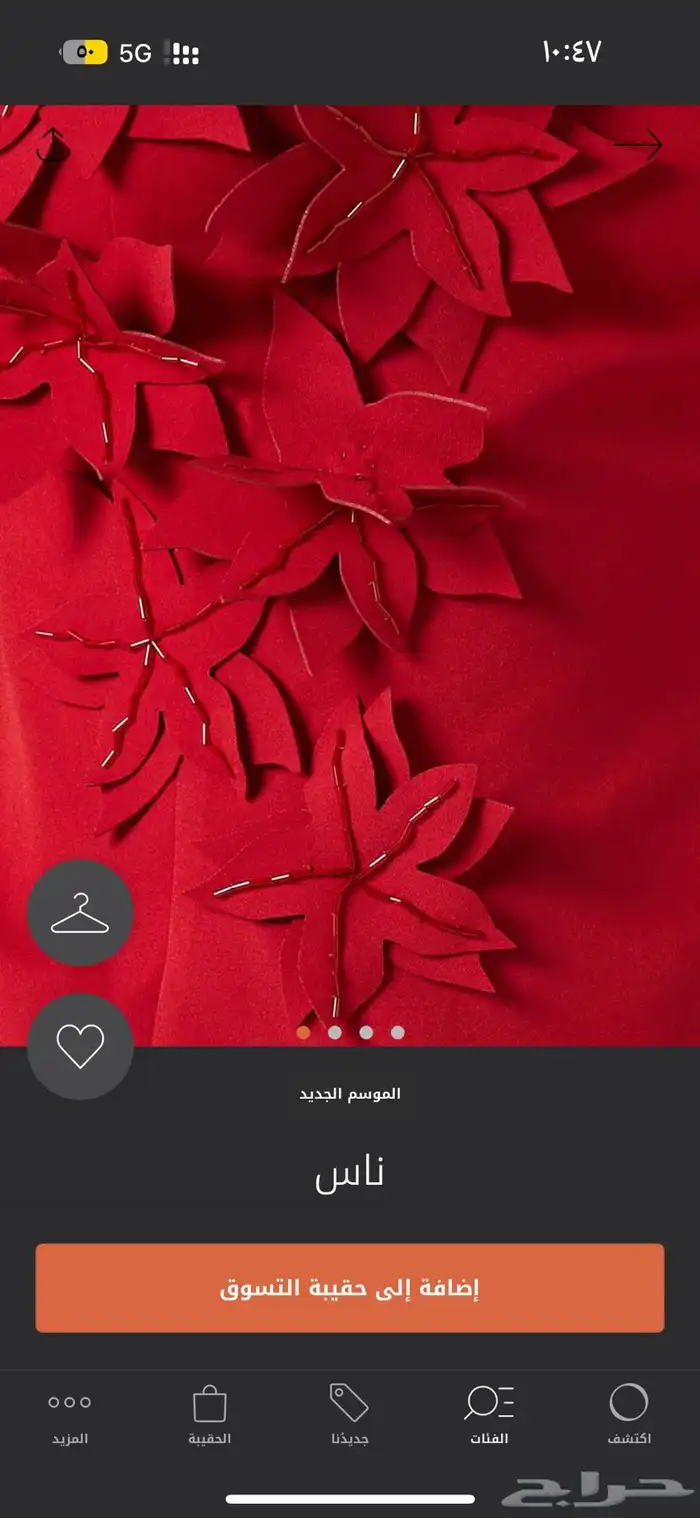
Task: Open the hanger outfit button
Action: pos(79,913)
